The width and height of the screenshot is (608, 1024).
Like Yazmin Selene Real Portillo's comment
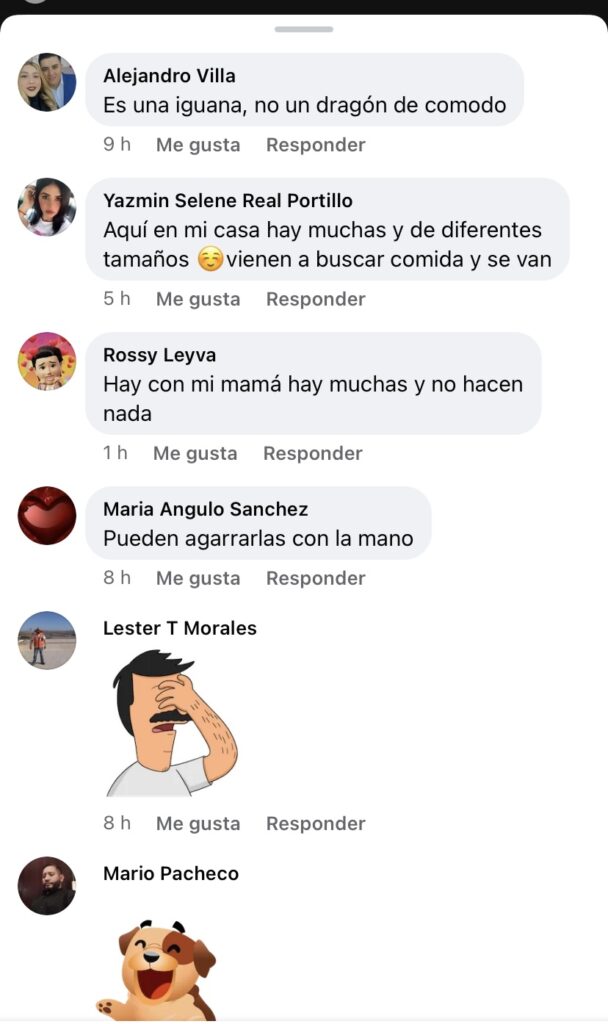point(198,299)
